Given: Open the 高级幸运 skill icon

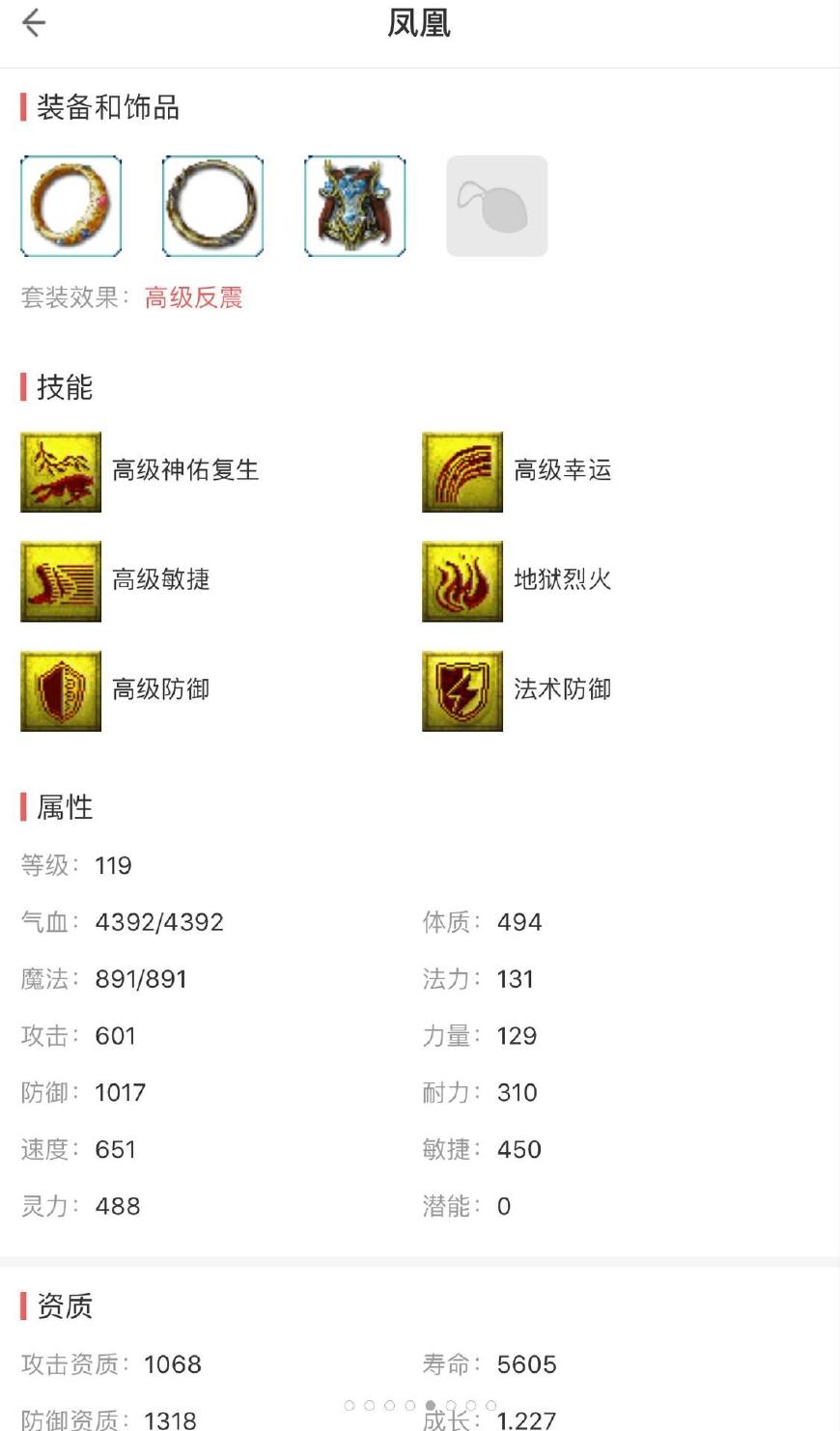Looking at the screenshot, I should [x=462, y=470].
